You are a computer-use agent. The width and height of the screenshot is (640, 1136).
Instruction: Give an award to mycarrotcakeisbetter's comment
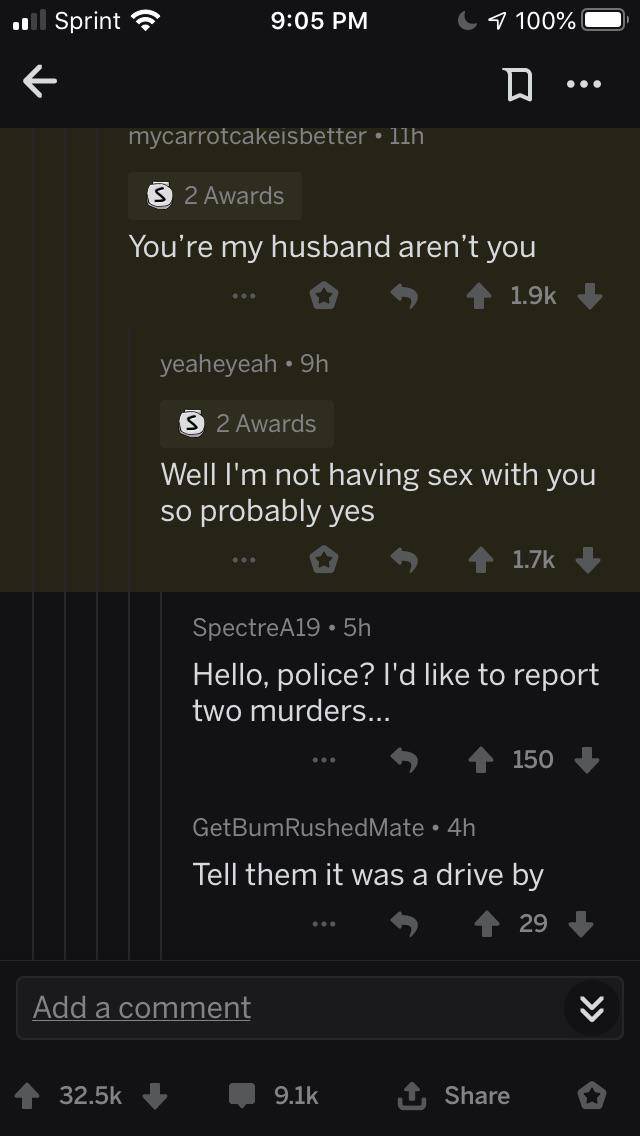point(325,295)
